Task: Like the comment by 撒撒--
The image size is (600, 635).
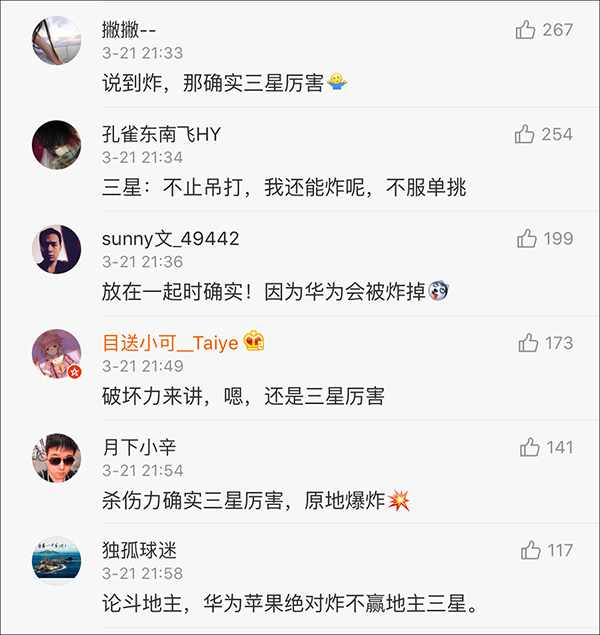Action: pyautogui.click(x=526, y=30)
